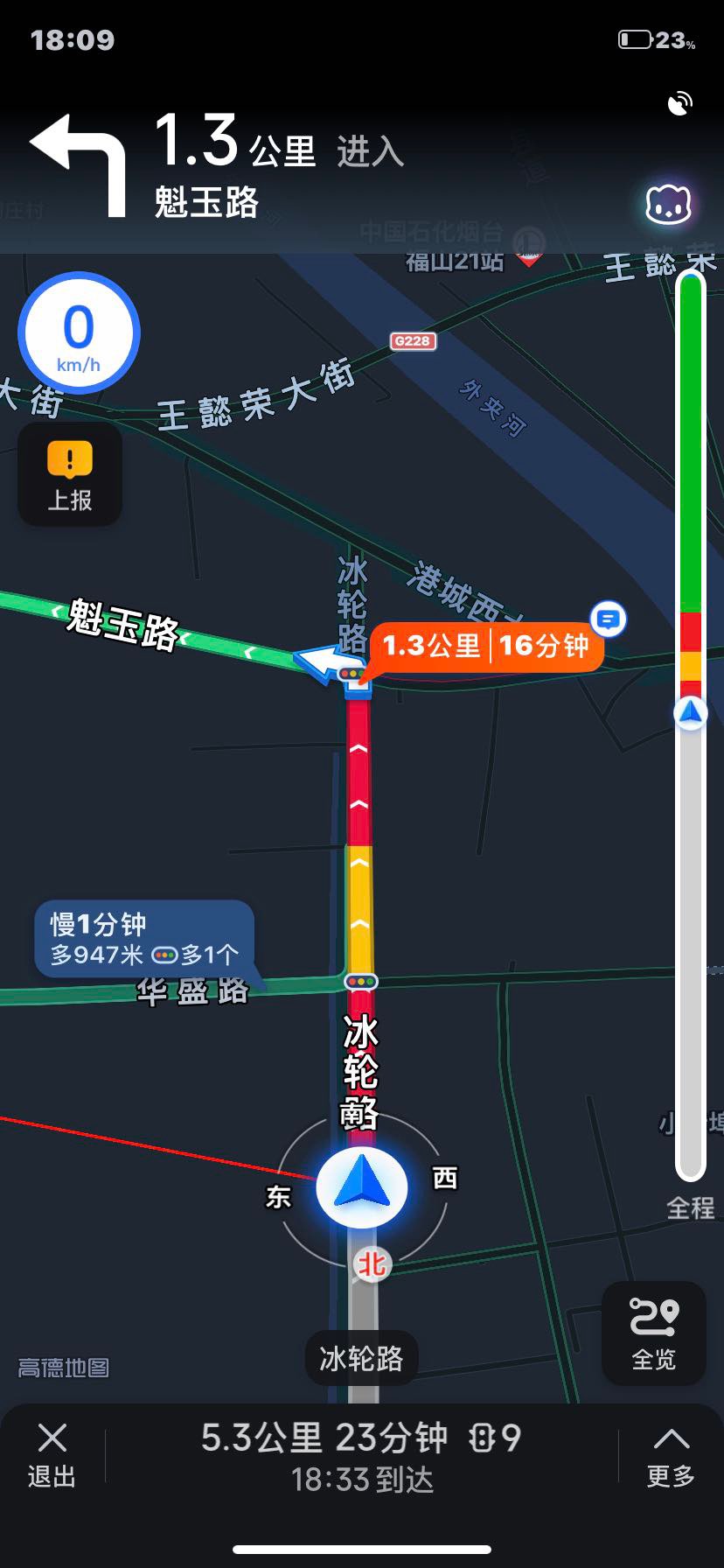The width and height of the screenshot is (724, 1568).
Task: Tap the 0 km/h speed indicator
Action: (79, 333)
